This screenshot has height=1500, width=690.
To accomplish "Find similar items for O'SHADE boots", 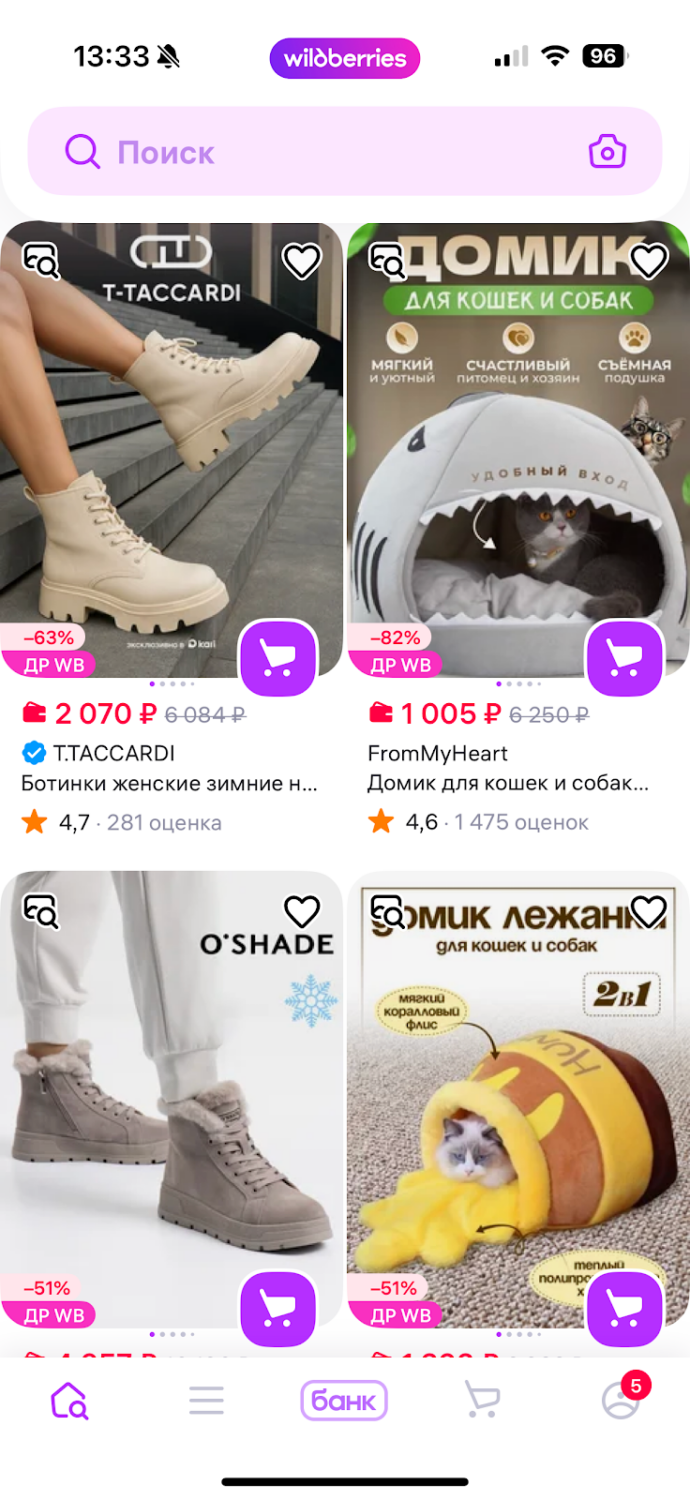I will 42,911.
